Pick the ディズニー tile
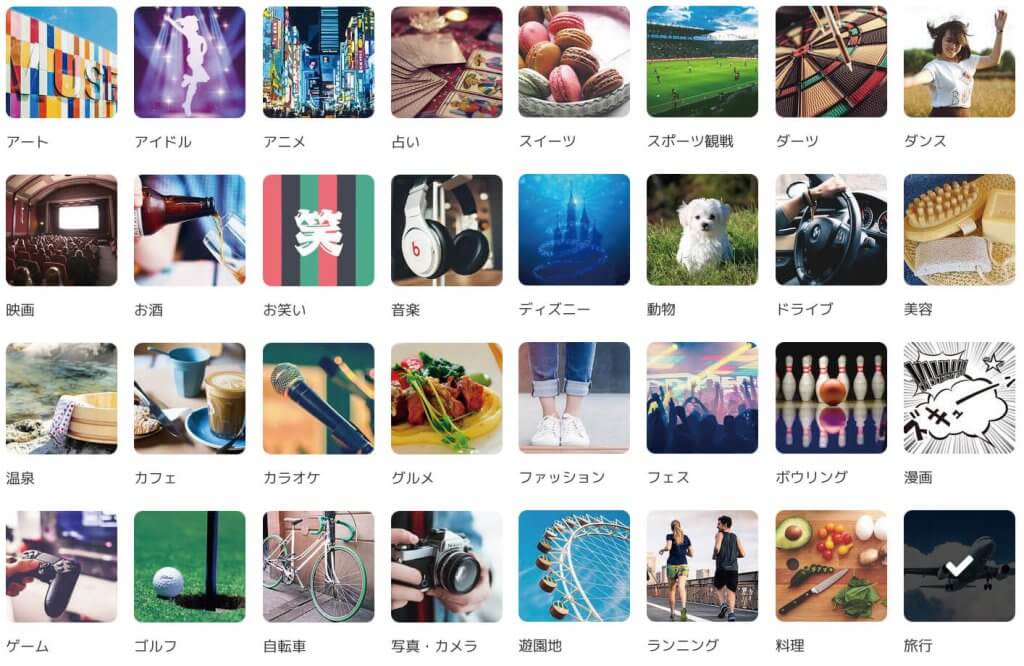The image size is (1024, 666). coord(574,230)
